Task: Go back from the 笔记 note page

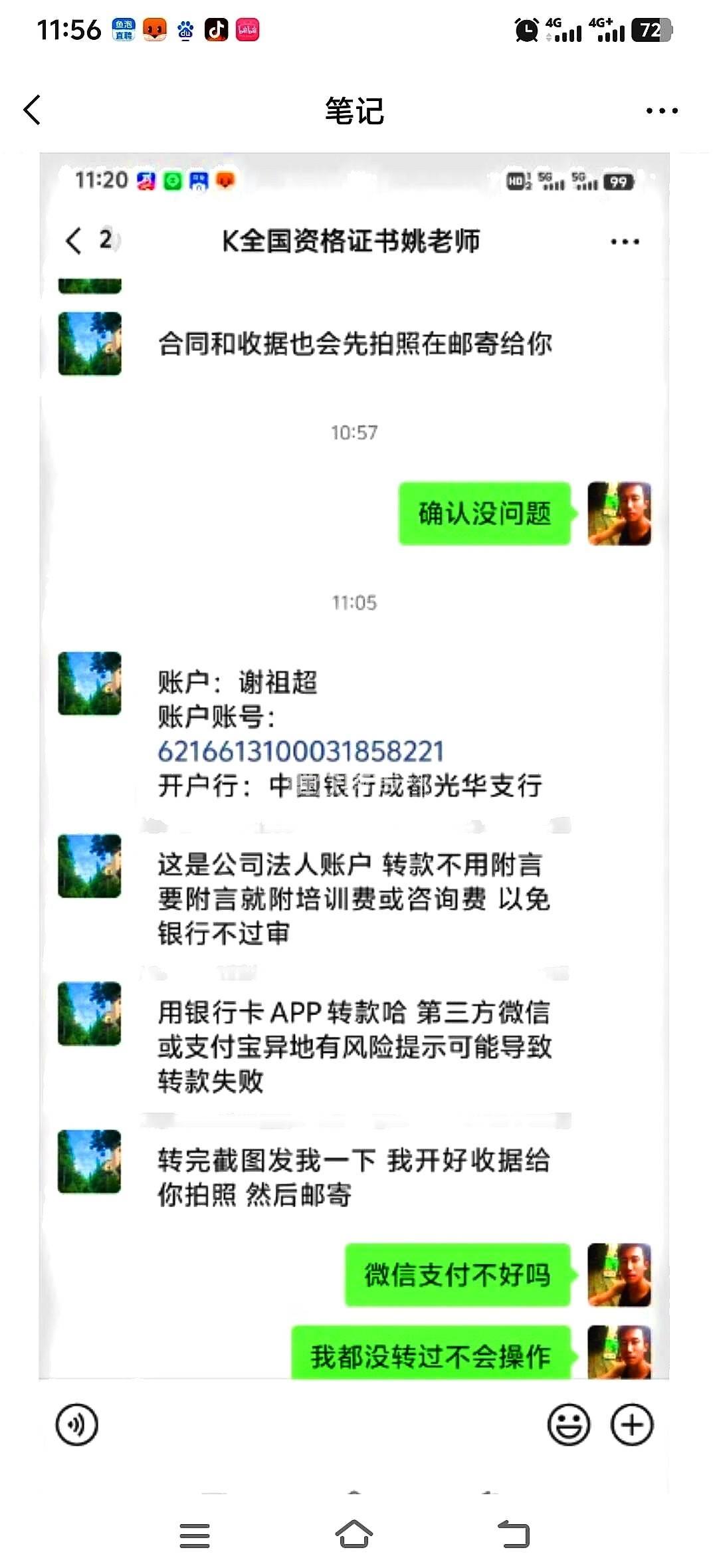Action: coord(32,110)
